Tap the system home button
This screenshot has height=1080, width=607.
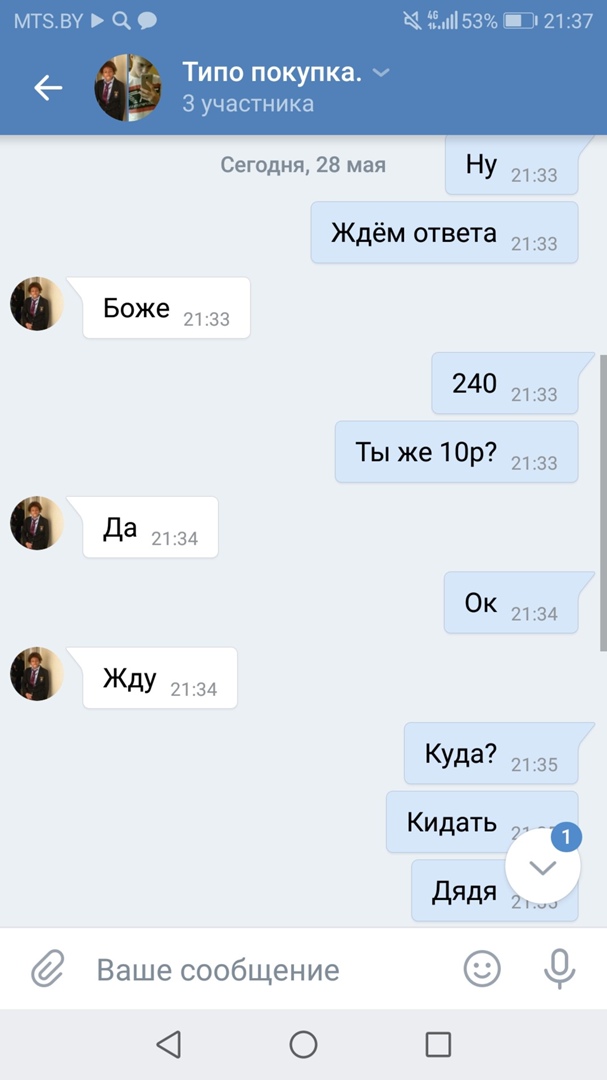[x=303, y=1045]
